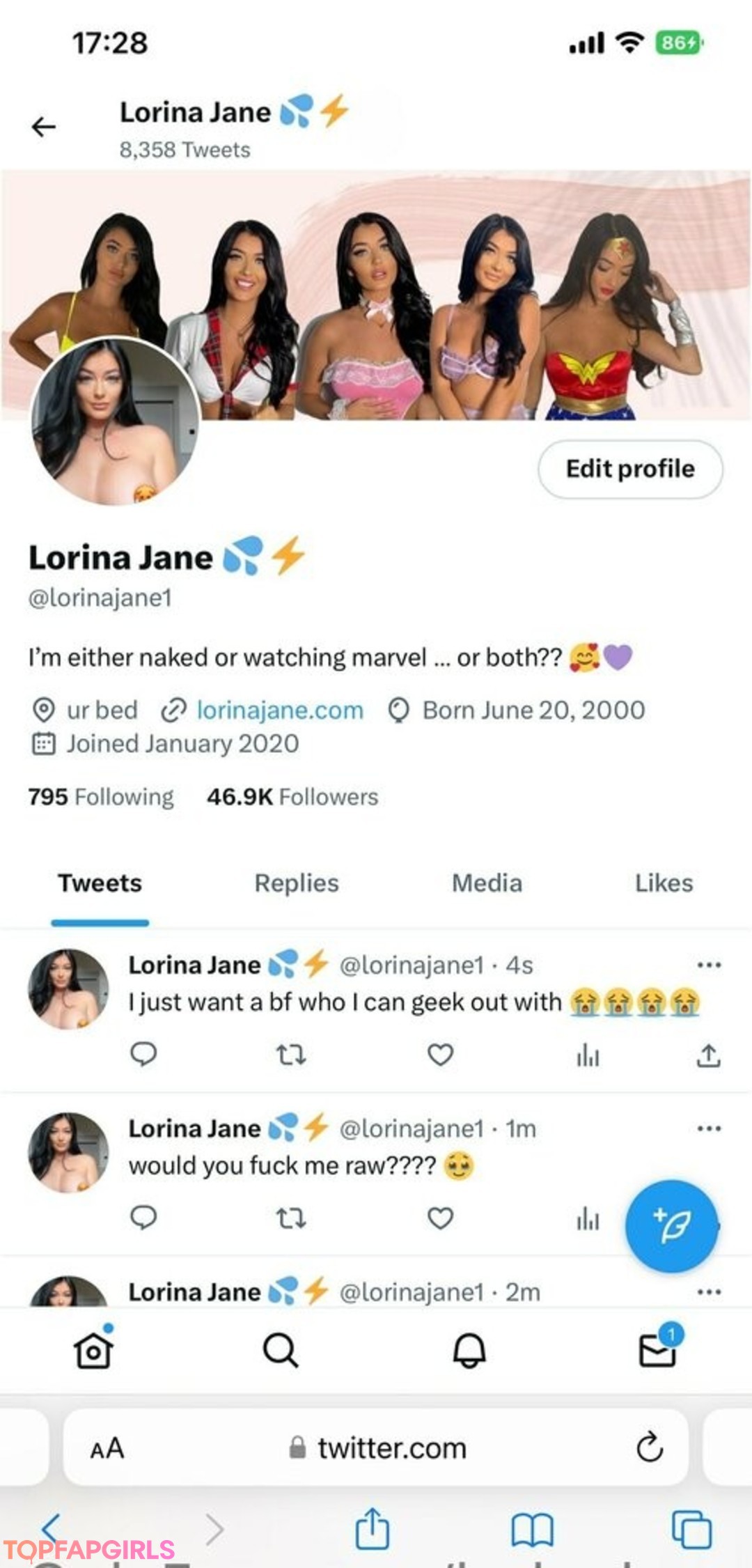
Task: Open the notifications bell
Action: 469,1351
